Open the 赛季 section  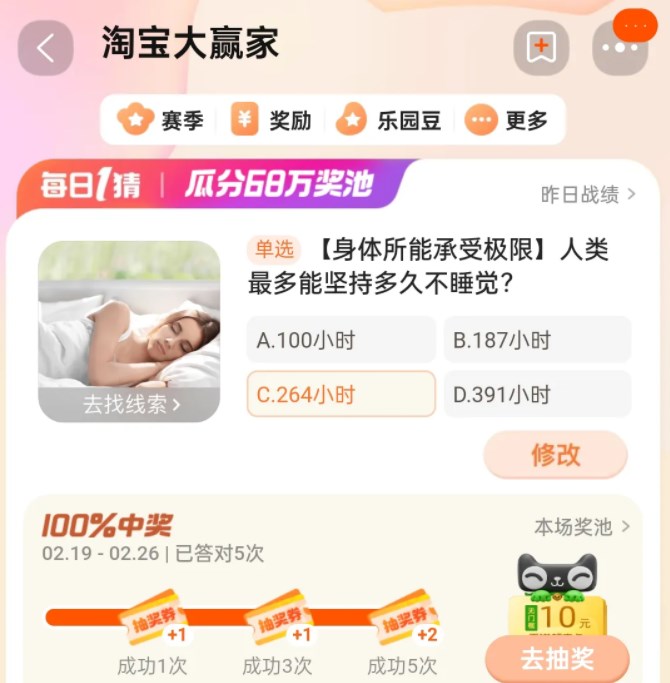[x=162, y=121]
